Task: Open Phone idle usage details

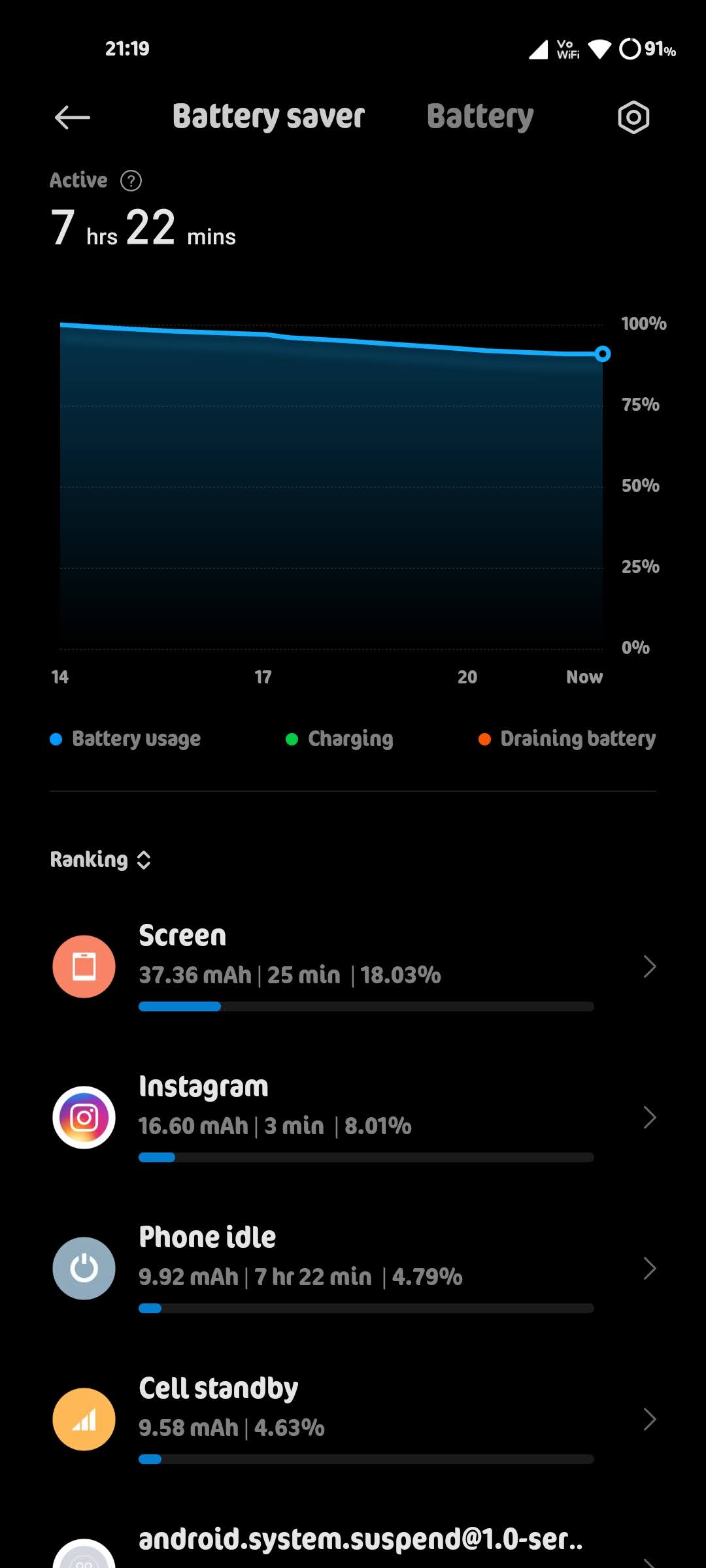Action: 353,1268
